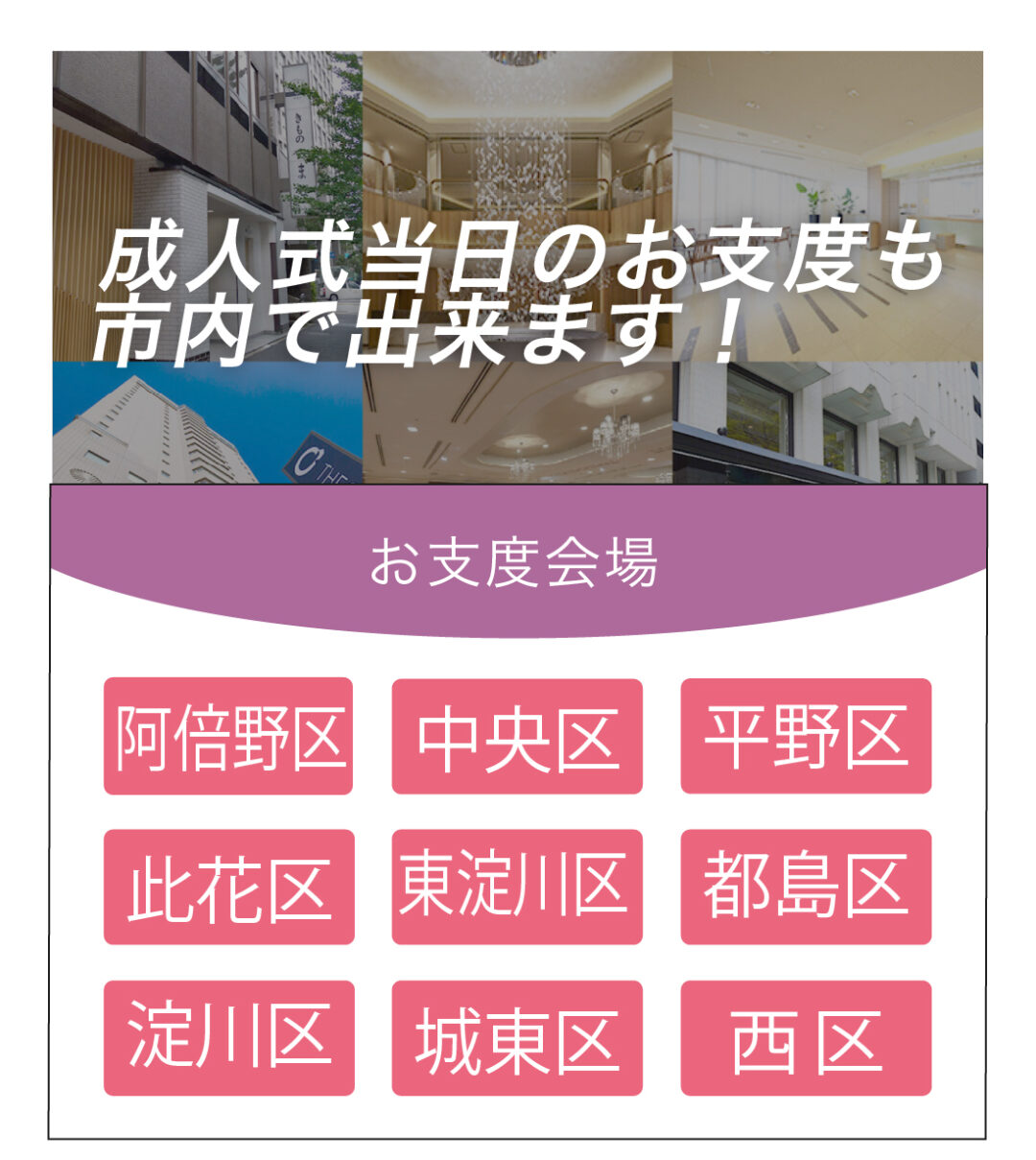This screenshot has height=1160, width=1036.
Task: Select the 阿倍野区 venue button
Action: click(x=228, y=736)
